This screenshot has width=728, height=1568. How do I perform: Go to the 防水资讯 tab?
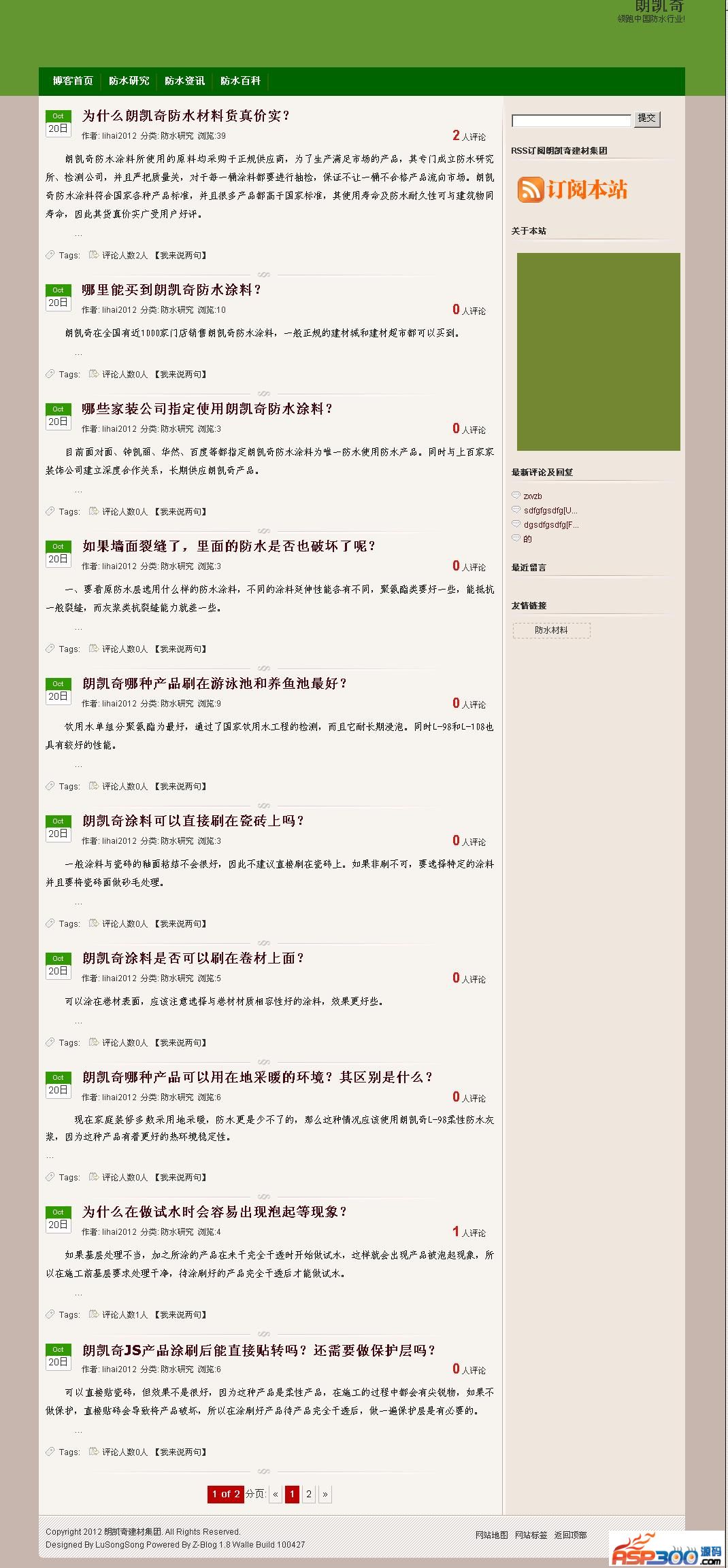(184, 81)
